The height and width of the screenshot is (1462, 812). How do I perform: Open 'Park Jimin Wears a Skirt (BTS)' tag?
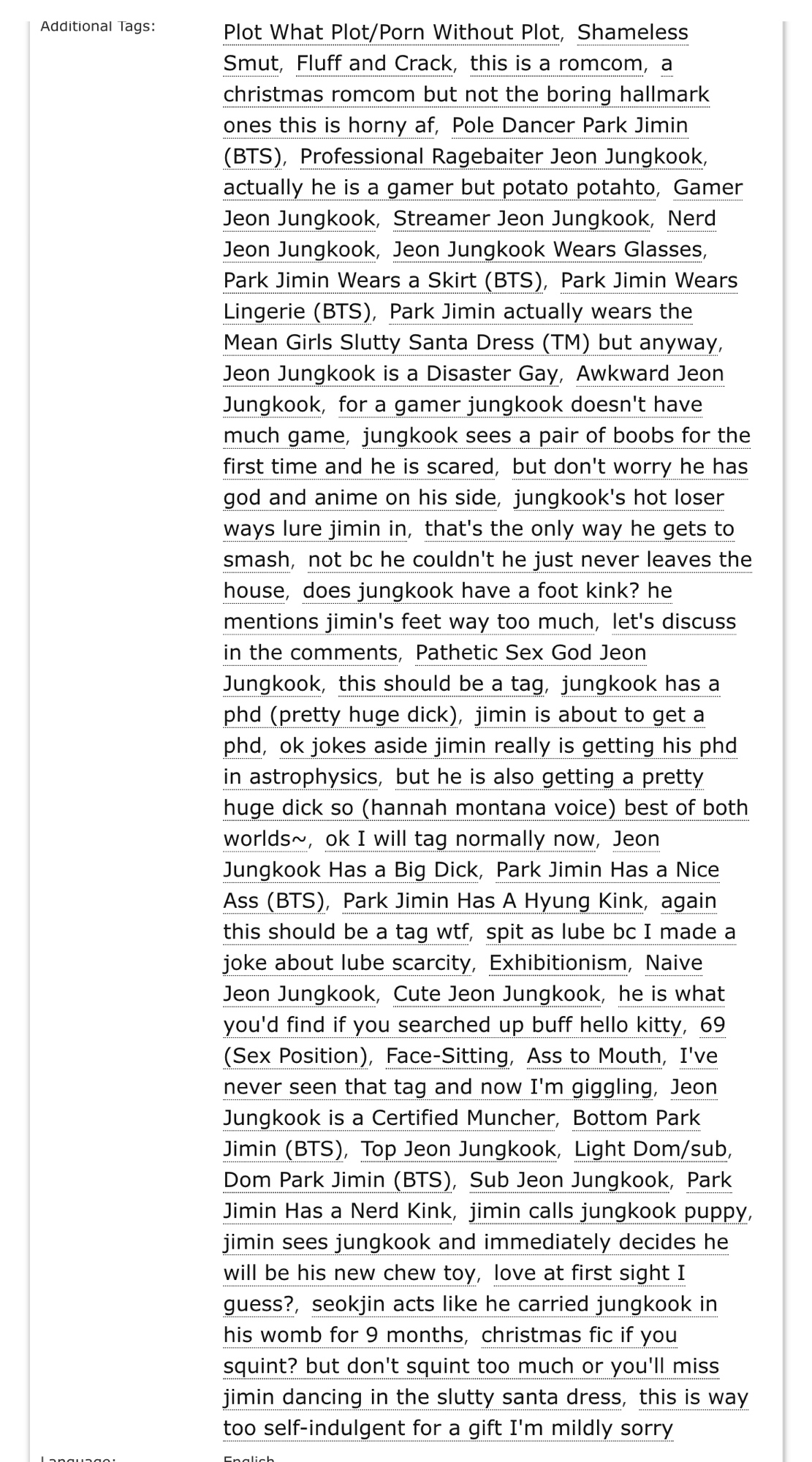[x=383, y=281]
